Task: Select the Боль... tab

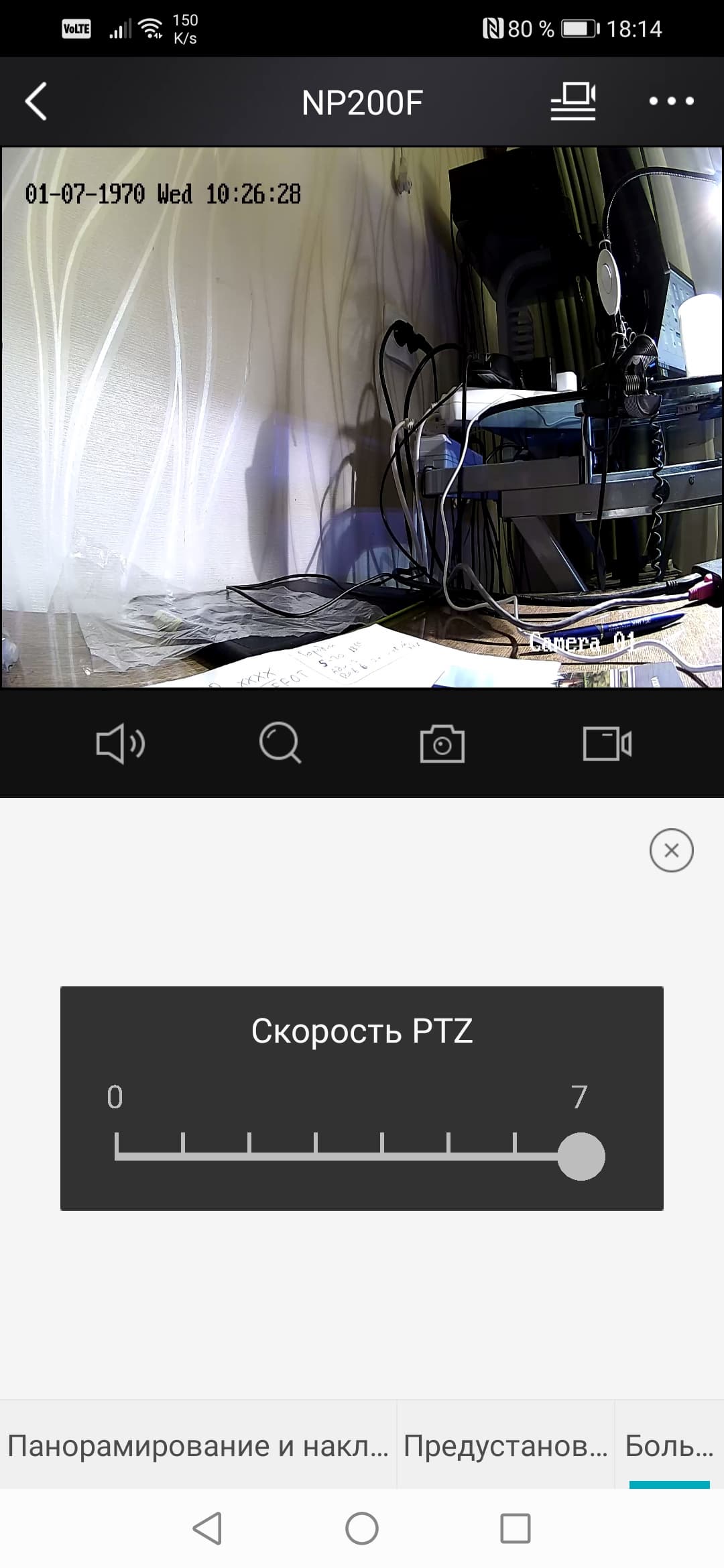Action: pyautogui.click(x=669, y=1446)
